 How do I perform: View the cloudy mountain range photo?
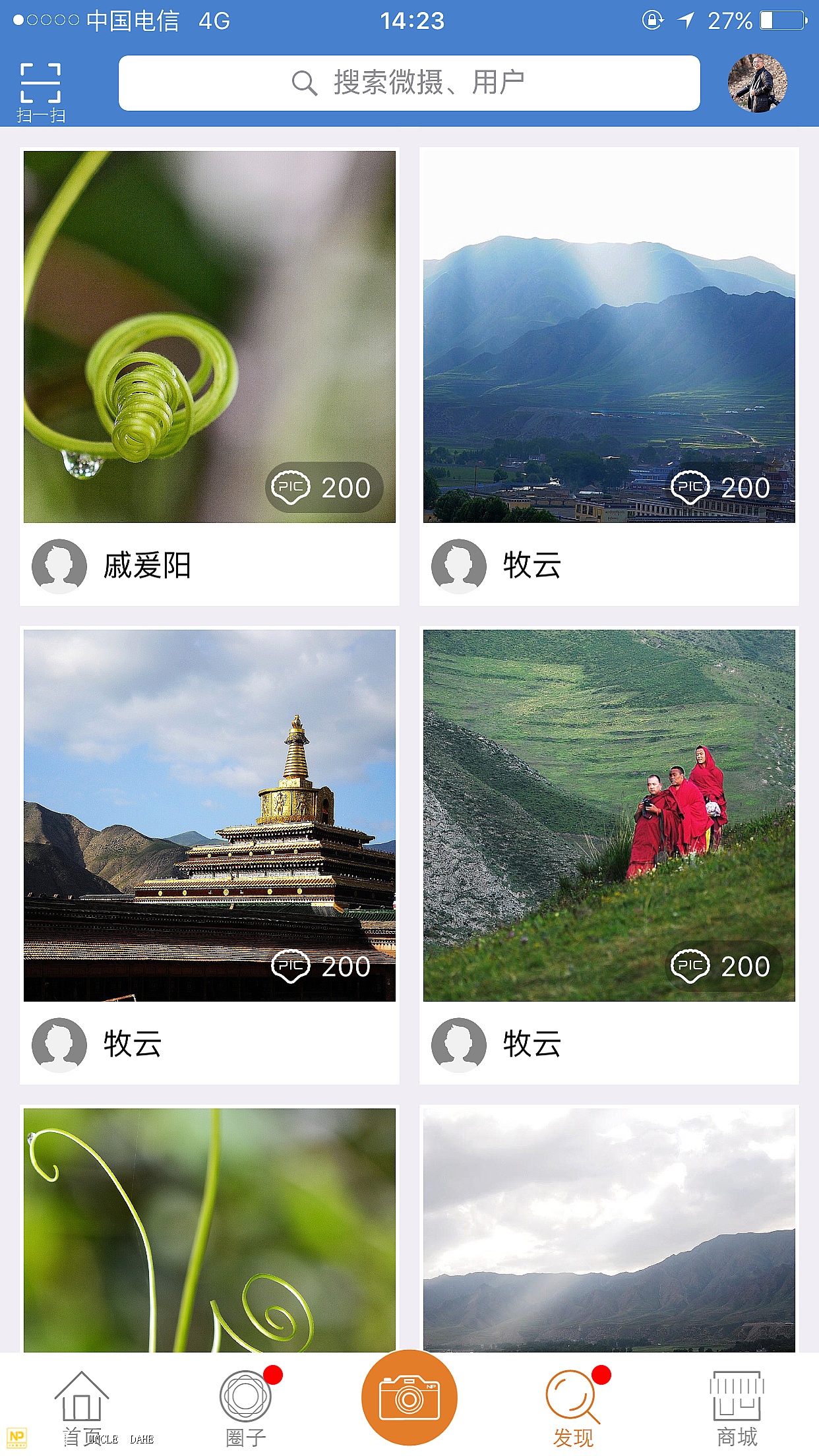609,1230
